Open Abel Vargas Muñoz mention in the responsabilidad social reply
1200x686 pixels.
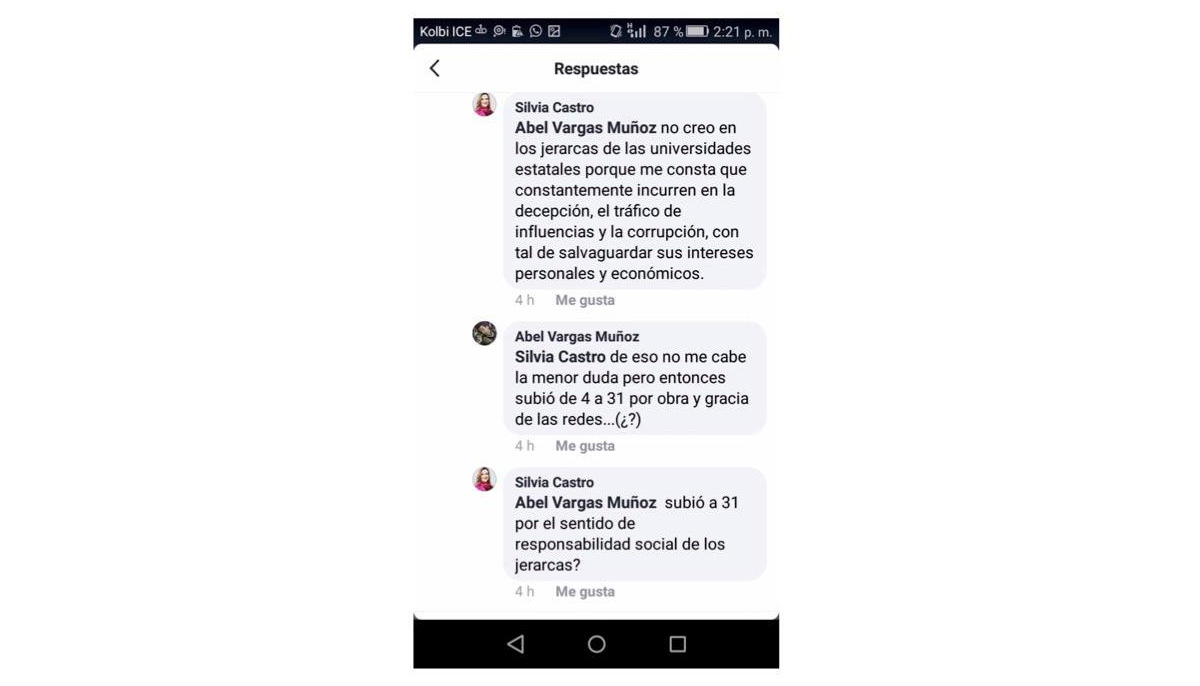tap(585, 503)
